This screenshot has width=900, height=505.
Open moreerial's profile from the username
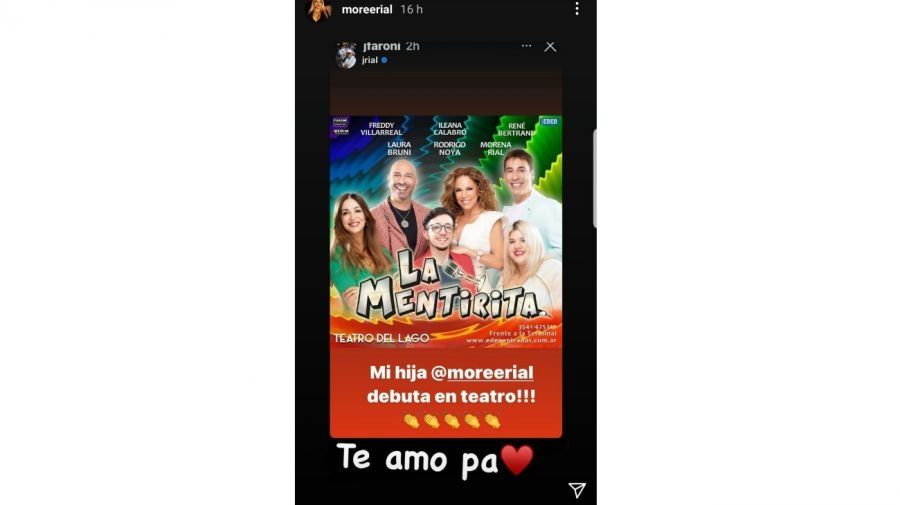pyautogui.click(x=366, y=9)
